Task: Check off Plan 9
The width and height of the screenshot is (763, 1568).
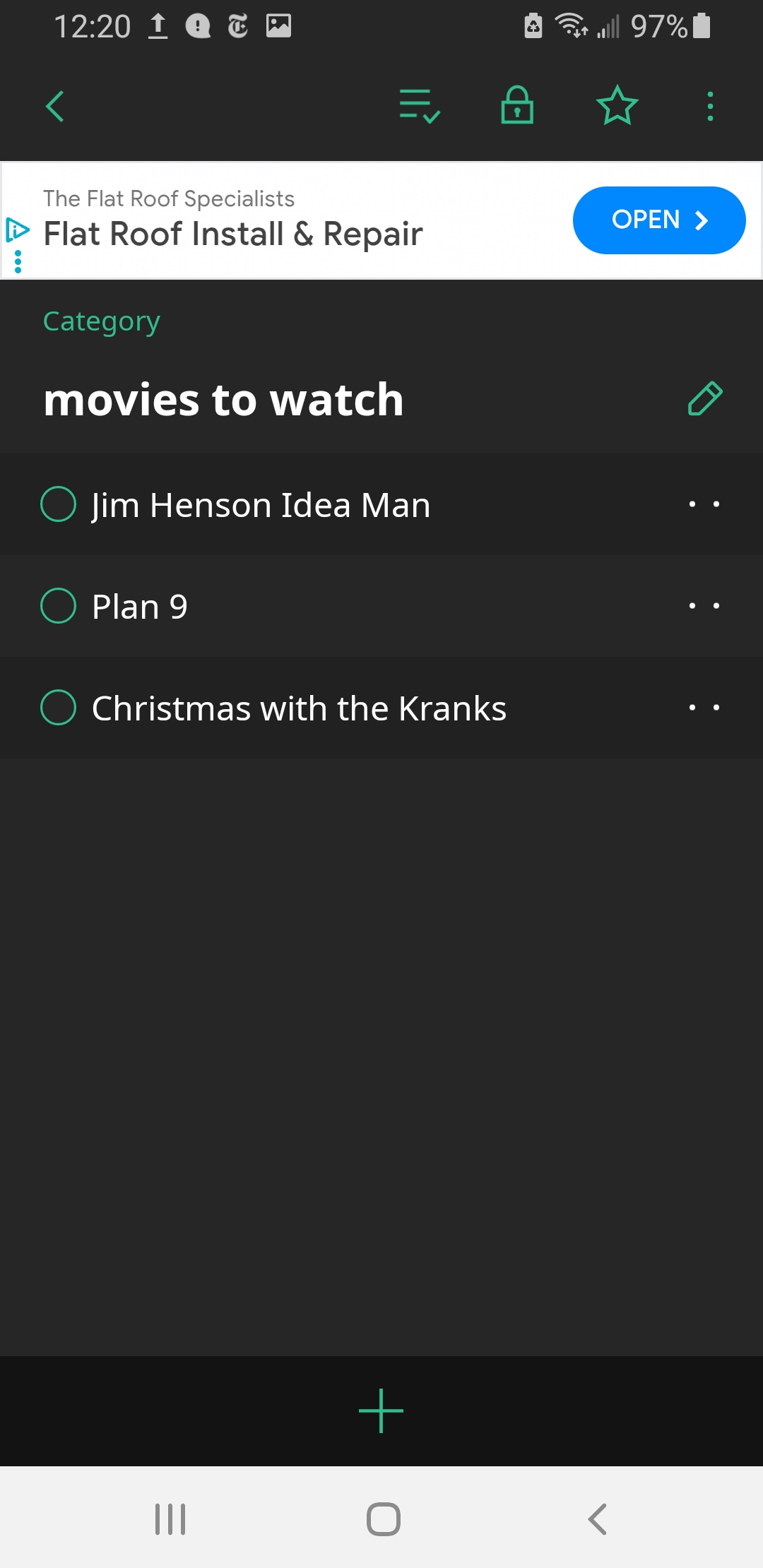Action: click(x=59, y=606)
